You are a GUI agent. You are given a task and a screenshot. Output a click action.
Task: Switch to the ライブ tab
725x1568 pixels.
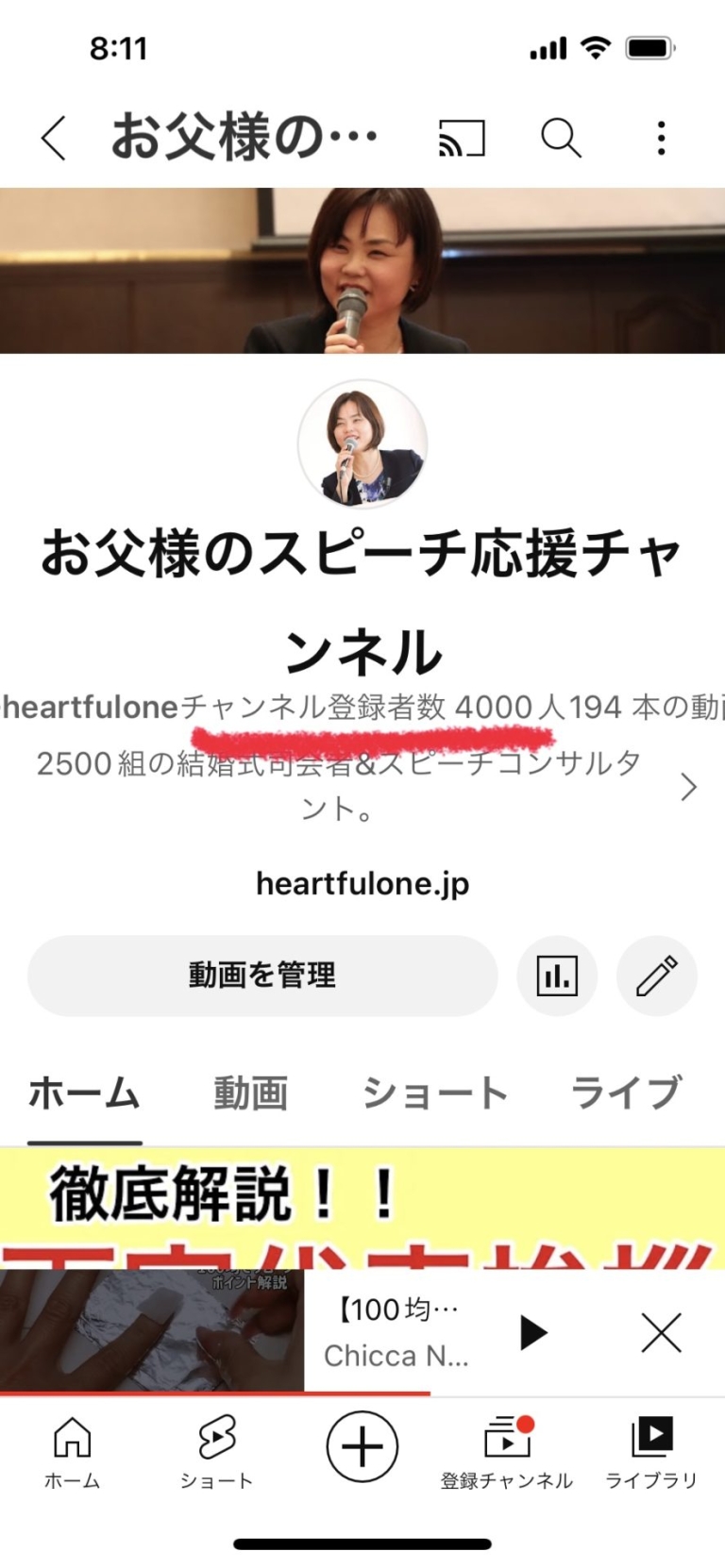coord(626,1093)
